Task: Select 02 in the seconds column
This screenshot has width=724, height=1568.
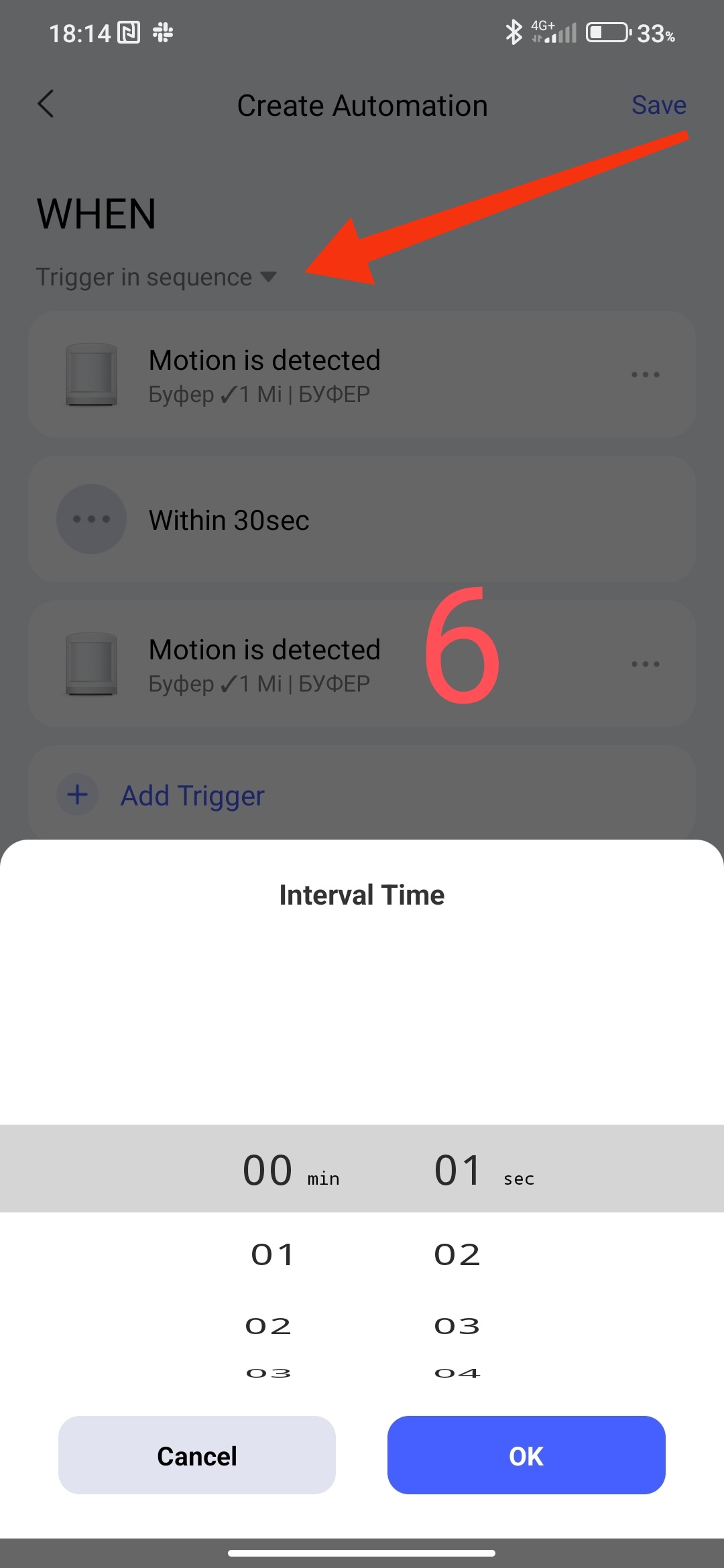Action: (x=457, y=1254)
